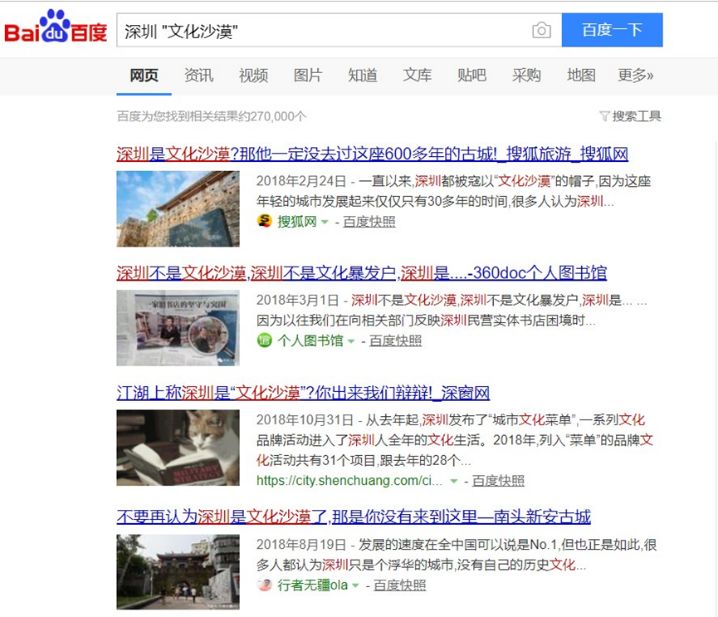718x617 pixels.
Task: View 百度快照 for the 搜狐网 result
Action: coord(369,221)
